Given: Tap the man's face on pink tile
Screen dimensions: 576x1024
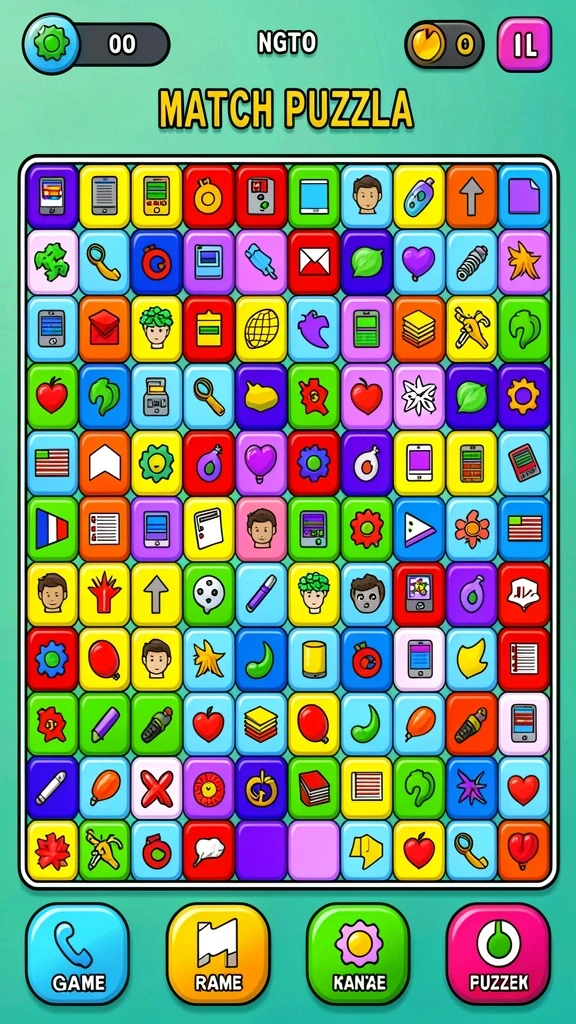Looking at the screenshot, I should point(261,529).
